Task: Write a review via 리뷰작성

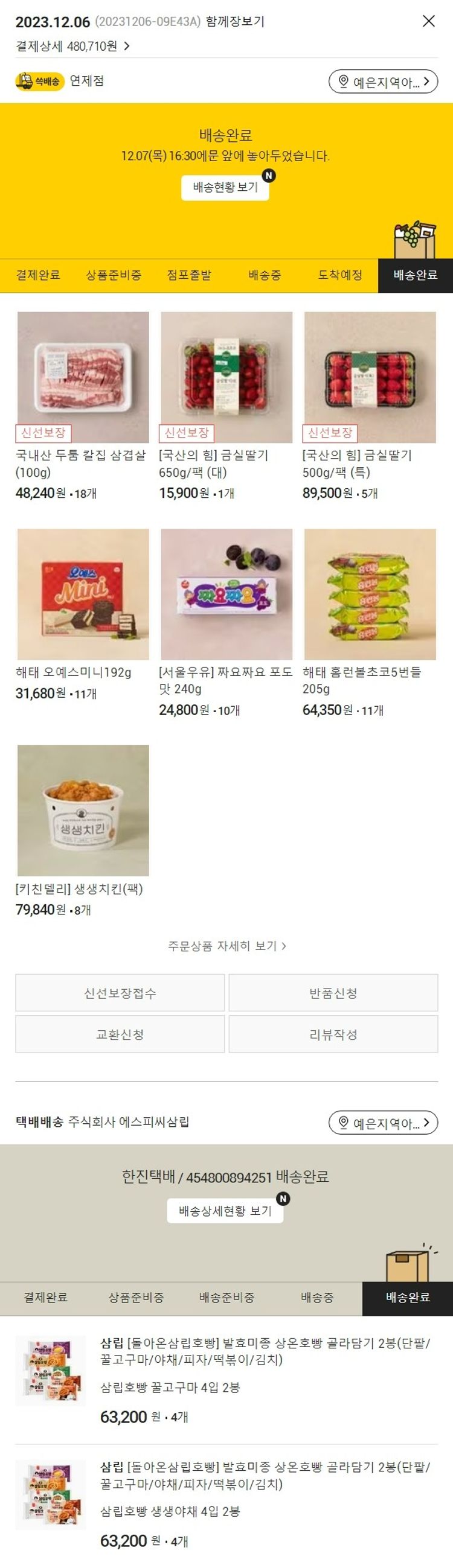Action: click(333, 1034)
